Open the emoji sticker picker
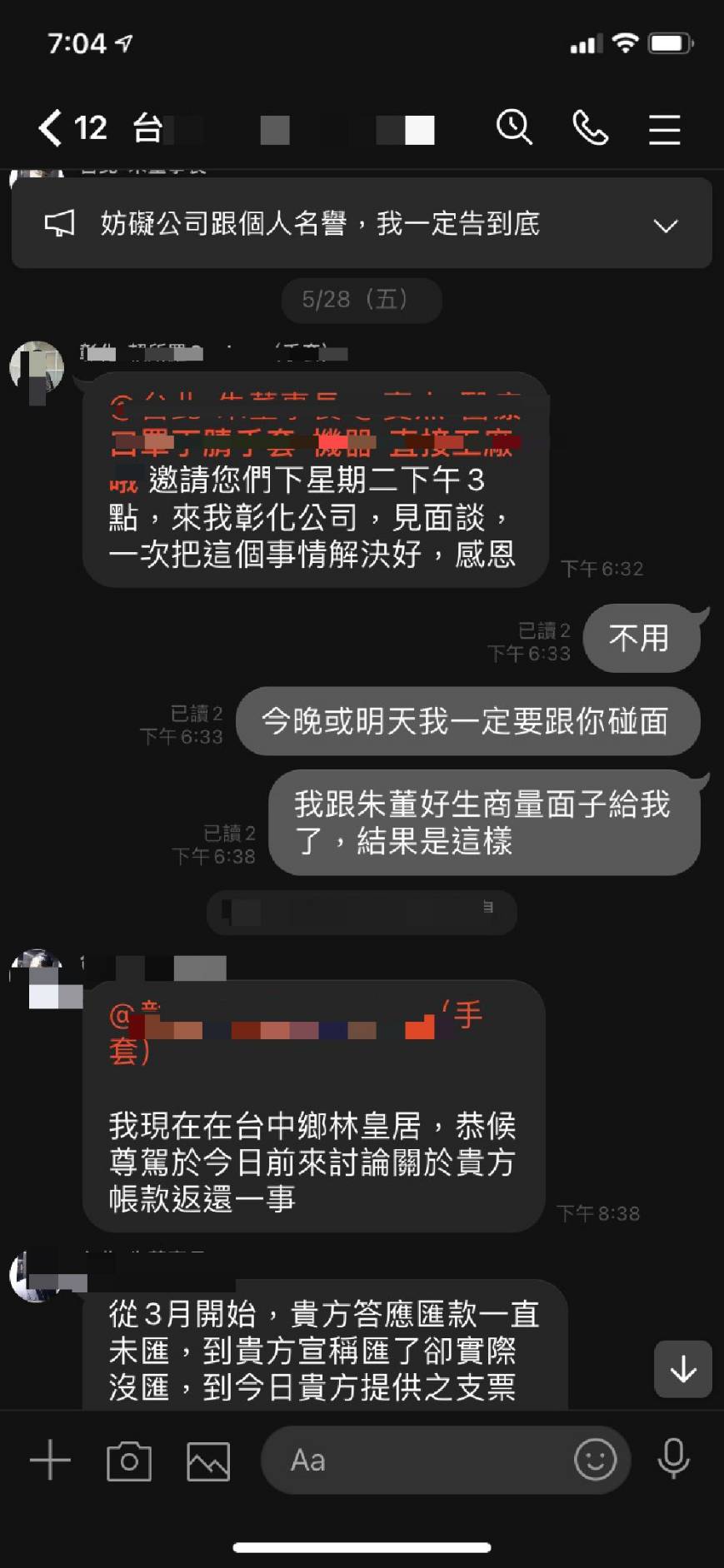The image size is (724, 1568). (x=595, y=1459)
